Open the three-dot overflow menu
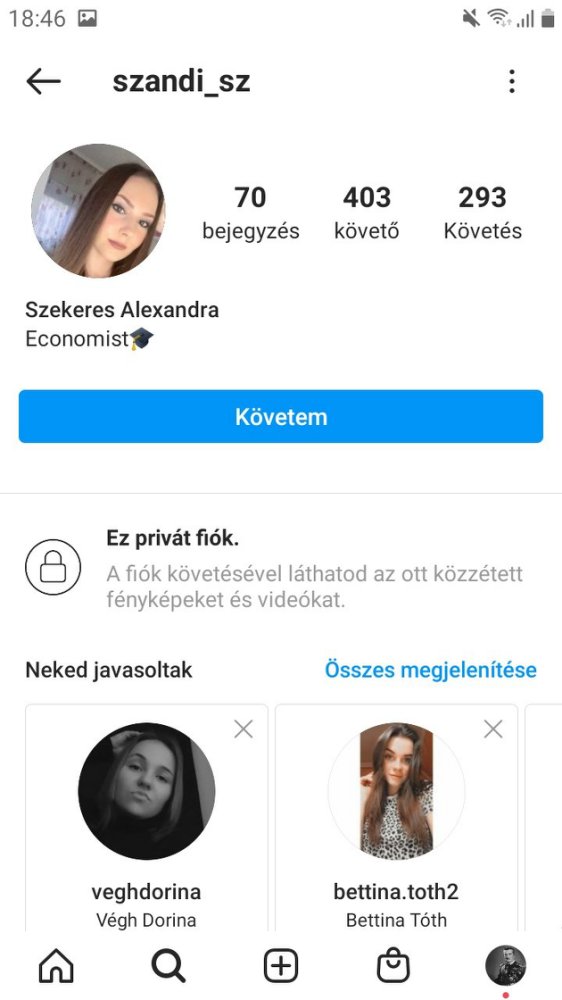The width and height of the screenshot is (562, 1000). 512,82
